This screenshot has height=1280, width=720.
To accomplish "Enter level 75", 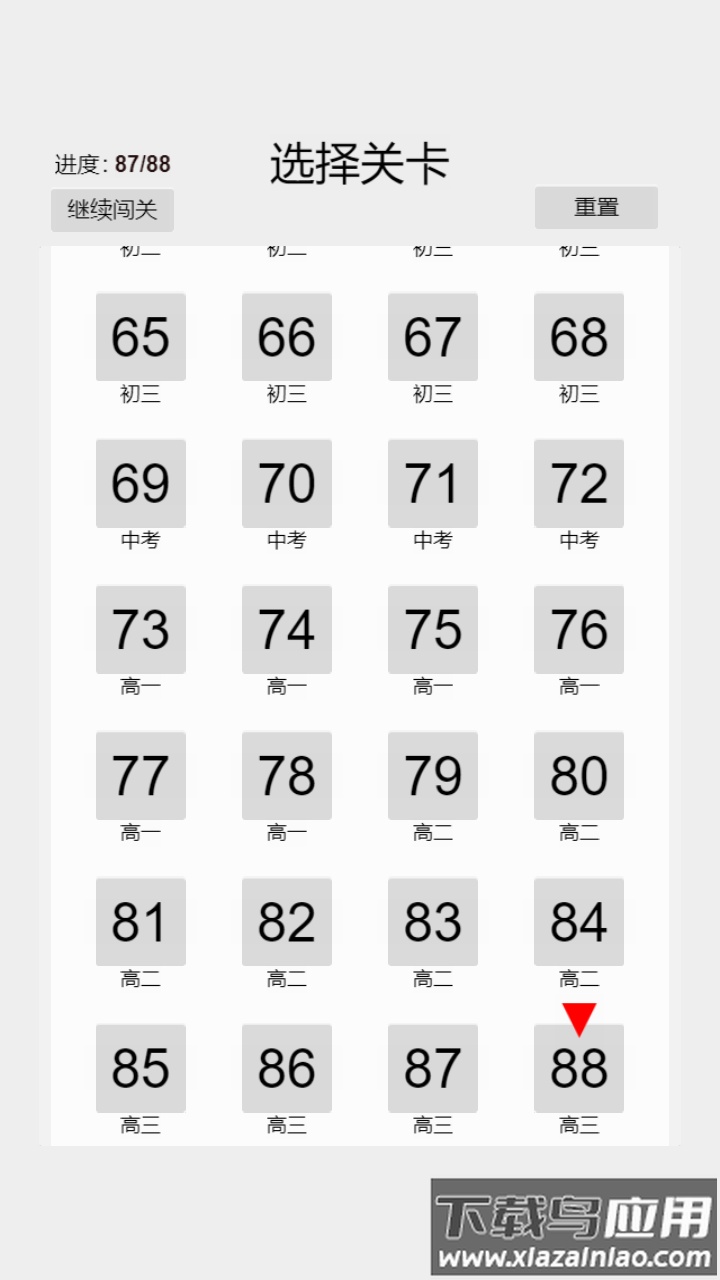I will pyautogui.click(x=432, y=628).
